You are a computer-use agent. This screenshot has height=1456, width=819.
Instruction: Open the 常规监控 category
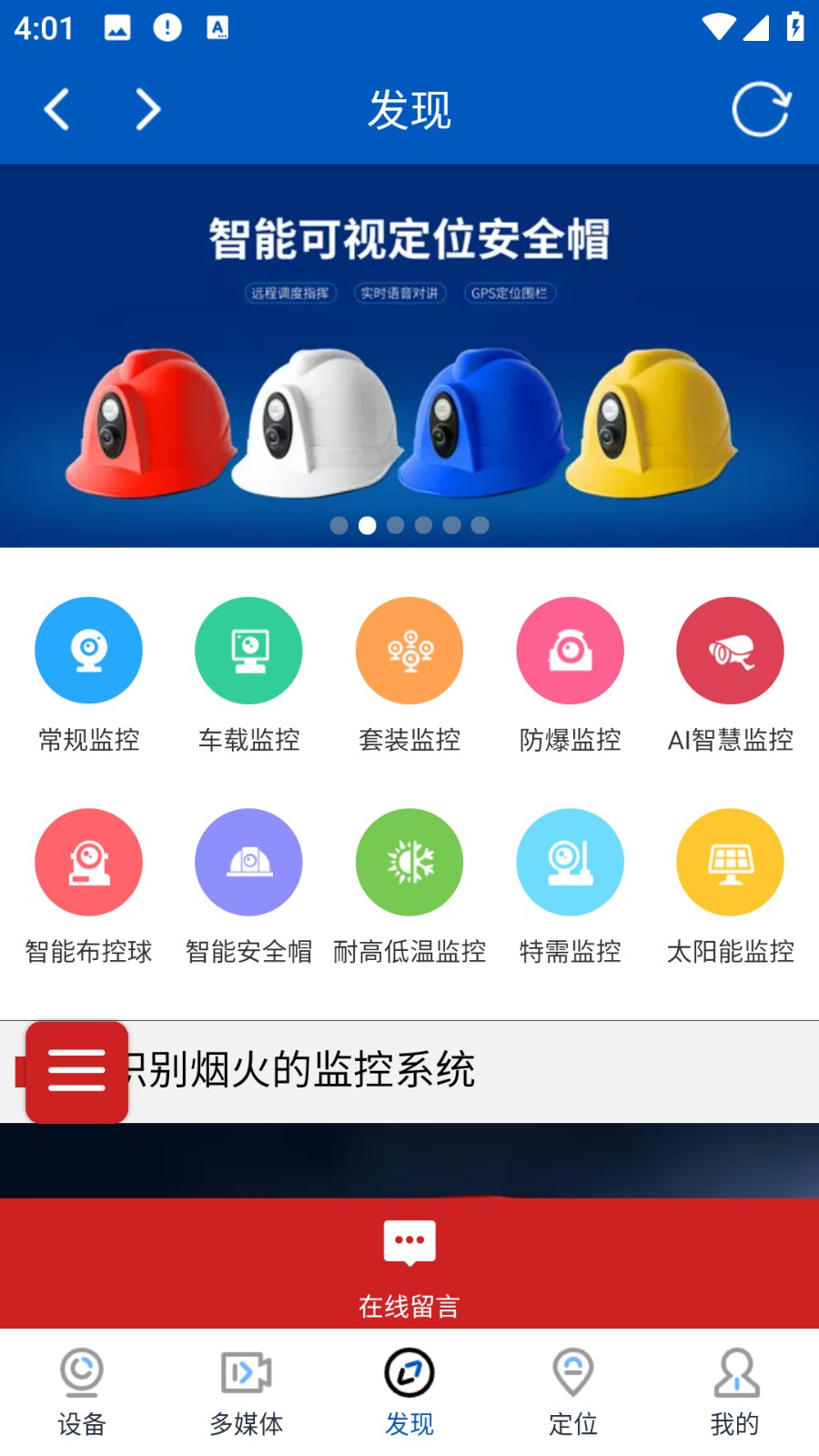coord(88,651)
